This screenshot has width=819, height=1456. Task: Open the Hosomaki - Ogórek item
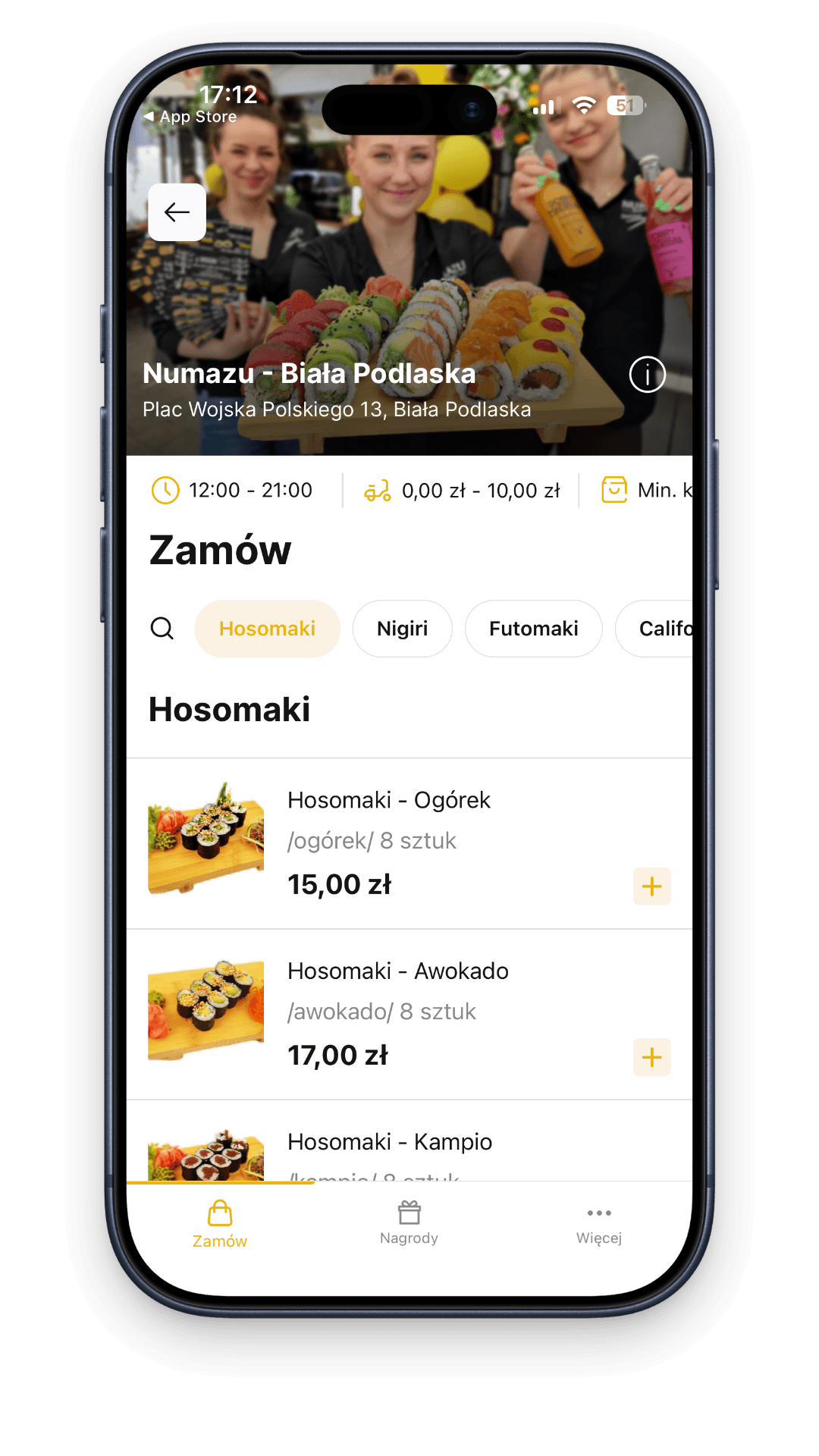(388, 801)
